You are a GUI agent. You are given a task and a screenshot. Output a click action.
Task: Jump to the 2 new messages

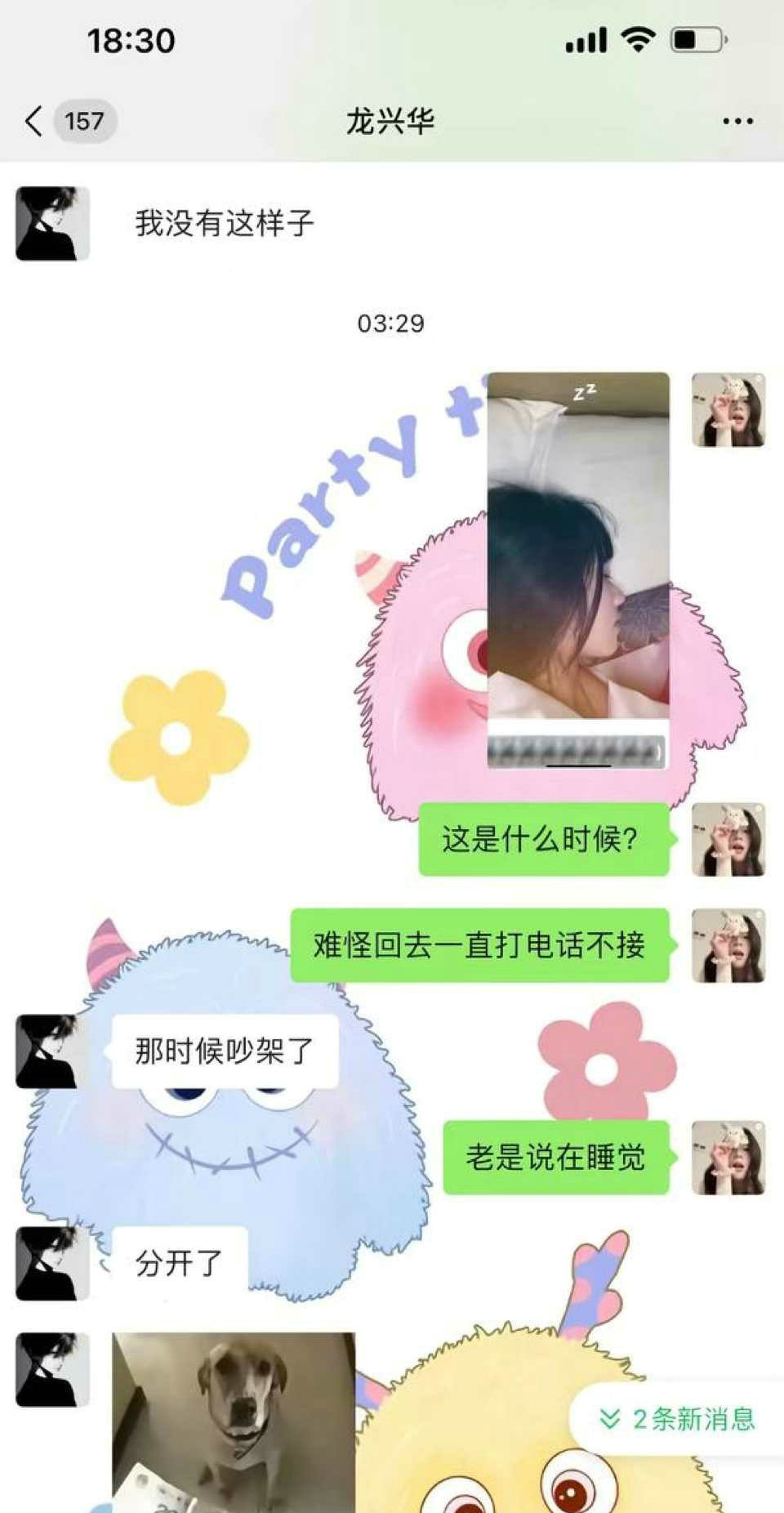pos(678,1419)
